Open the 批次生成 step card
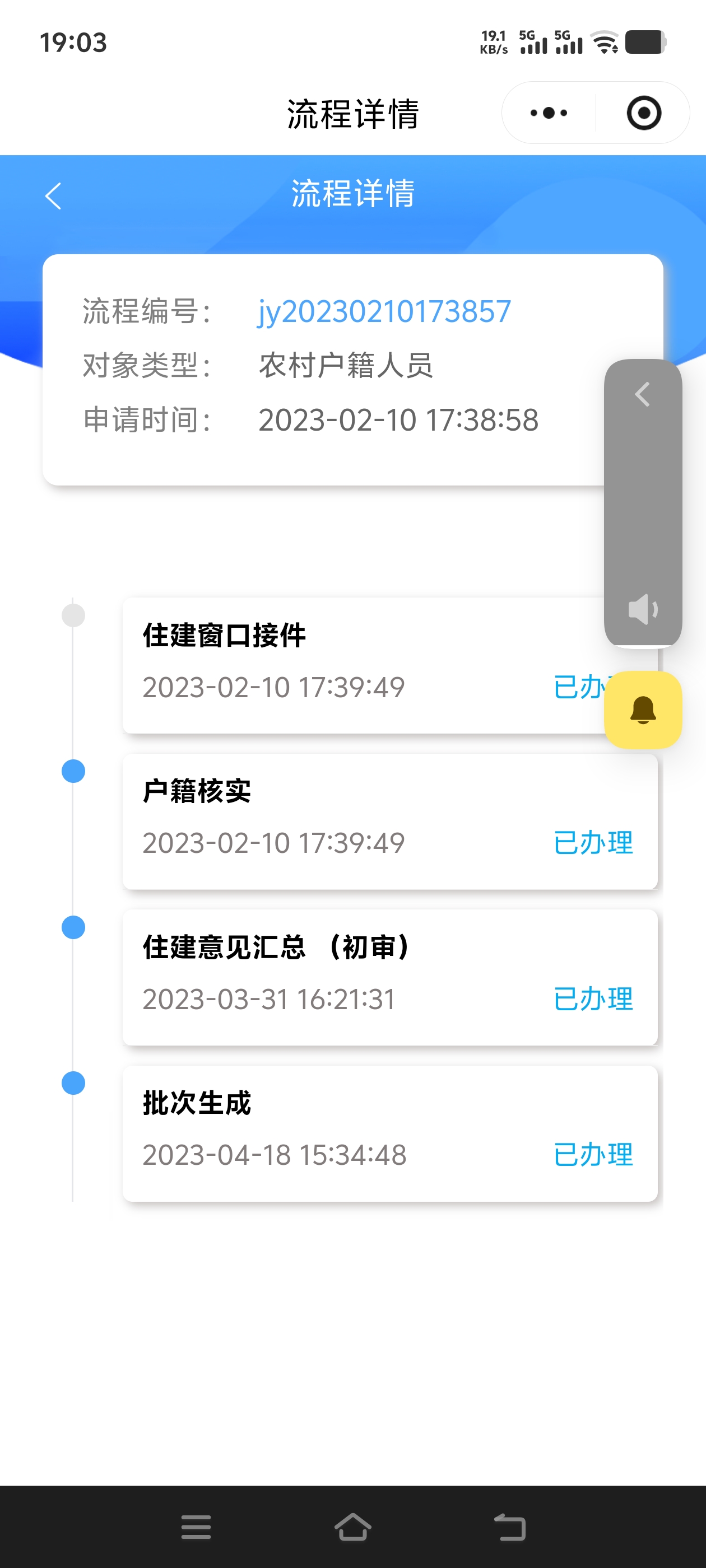The image size is (706, 1568). (390, 1133)
